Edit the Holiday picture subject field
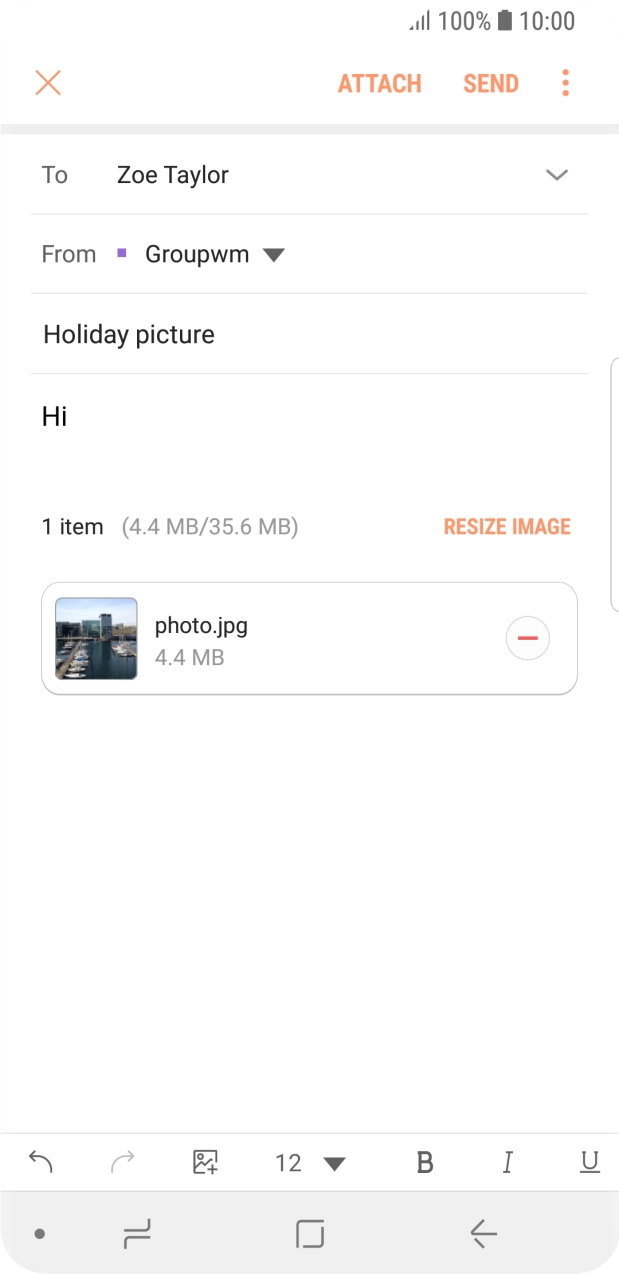The image size is (619, 1274). [300, 335]
